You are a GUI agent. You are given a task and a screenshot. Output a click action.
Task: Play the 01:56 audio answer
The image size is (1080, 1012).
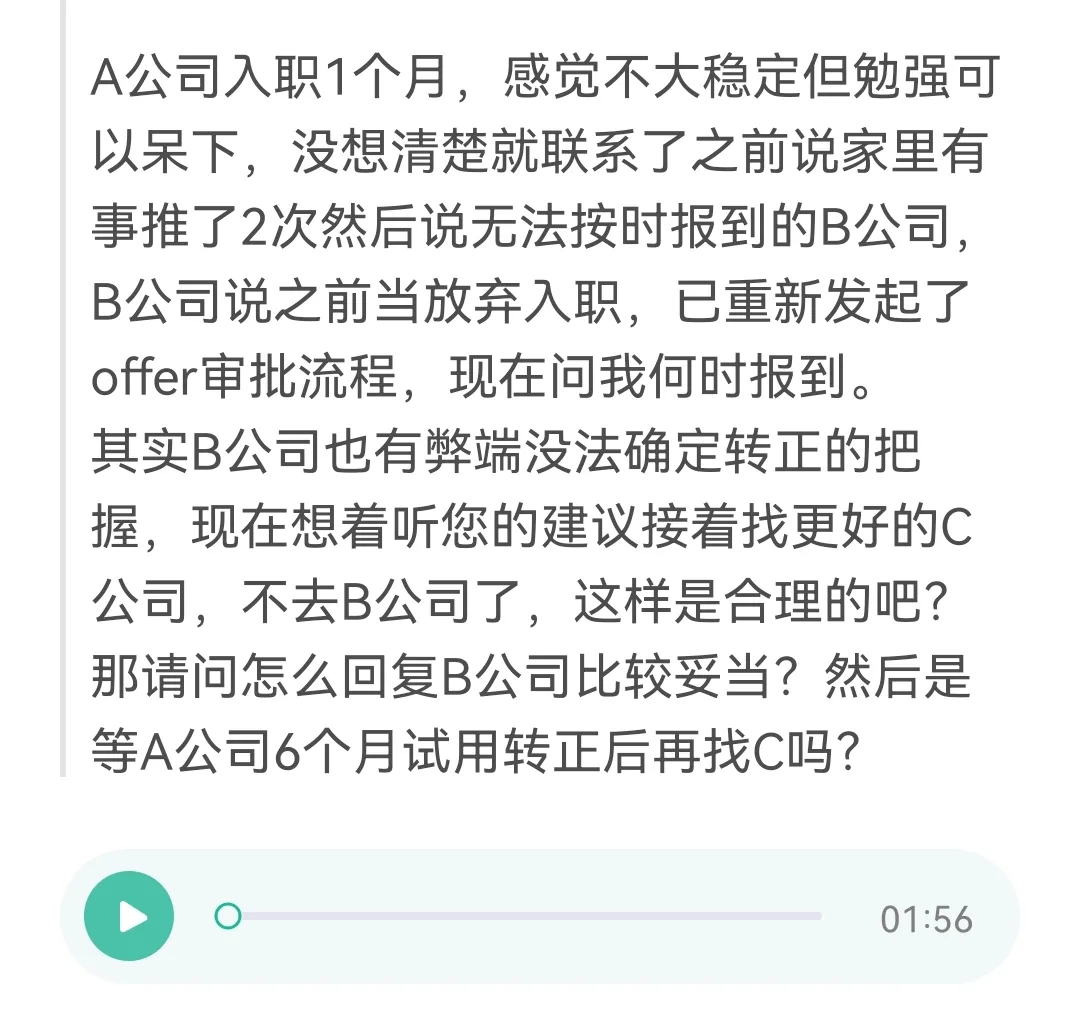(129, 916)
